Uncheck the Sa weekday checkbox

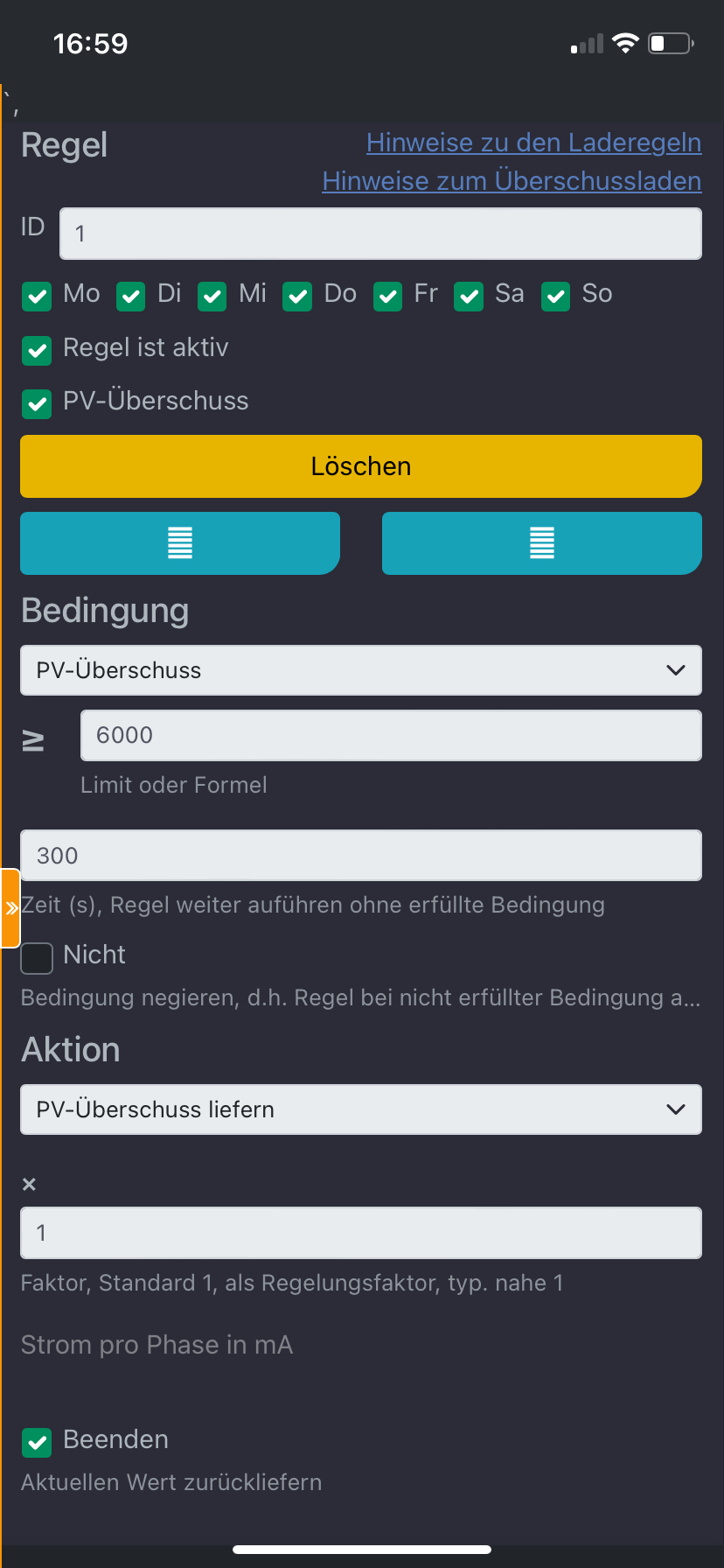(x=469, y=297)
